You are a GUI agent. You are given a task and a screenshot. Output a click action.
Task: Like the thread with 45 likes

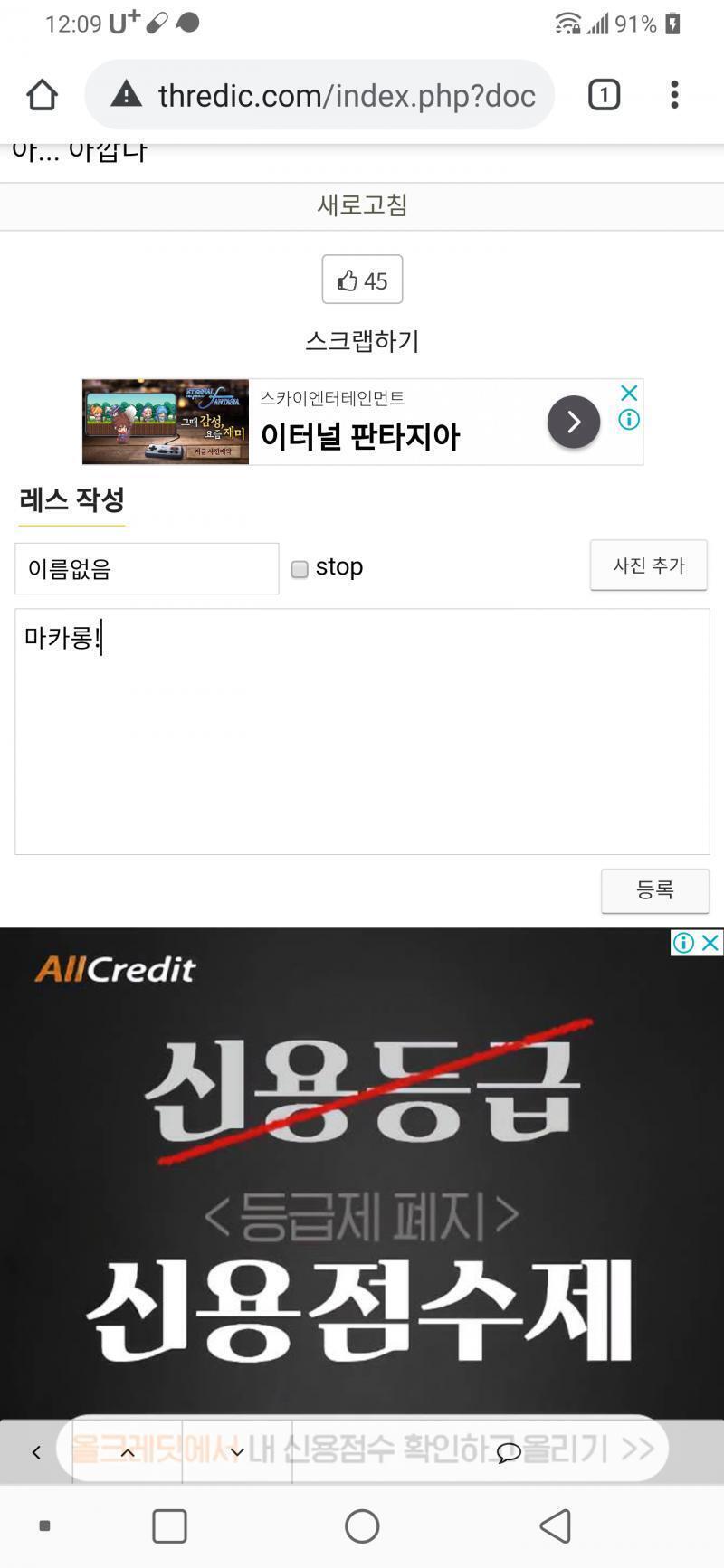362,280
